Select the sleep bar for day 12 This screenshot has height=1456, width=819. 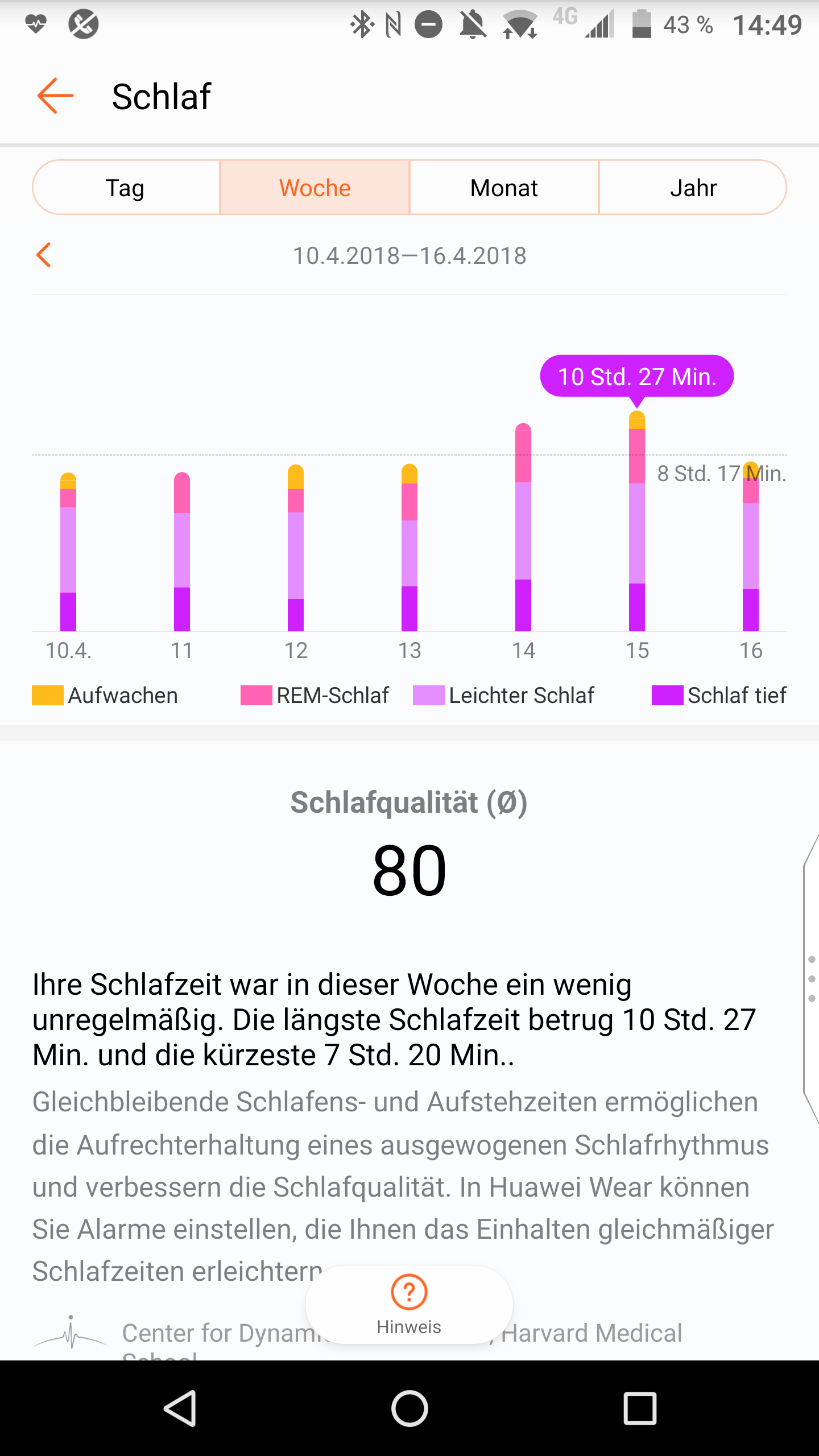tap(296, 549)
